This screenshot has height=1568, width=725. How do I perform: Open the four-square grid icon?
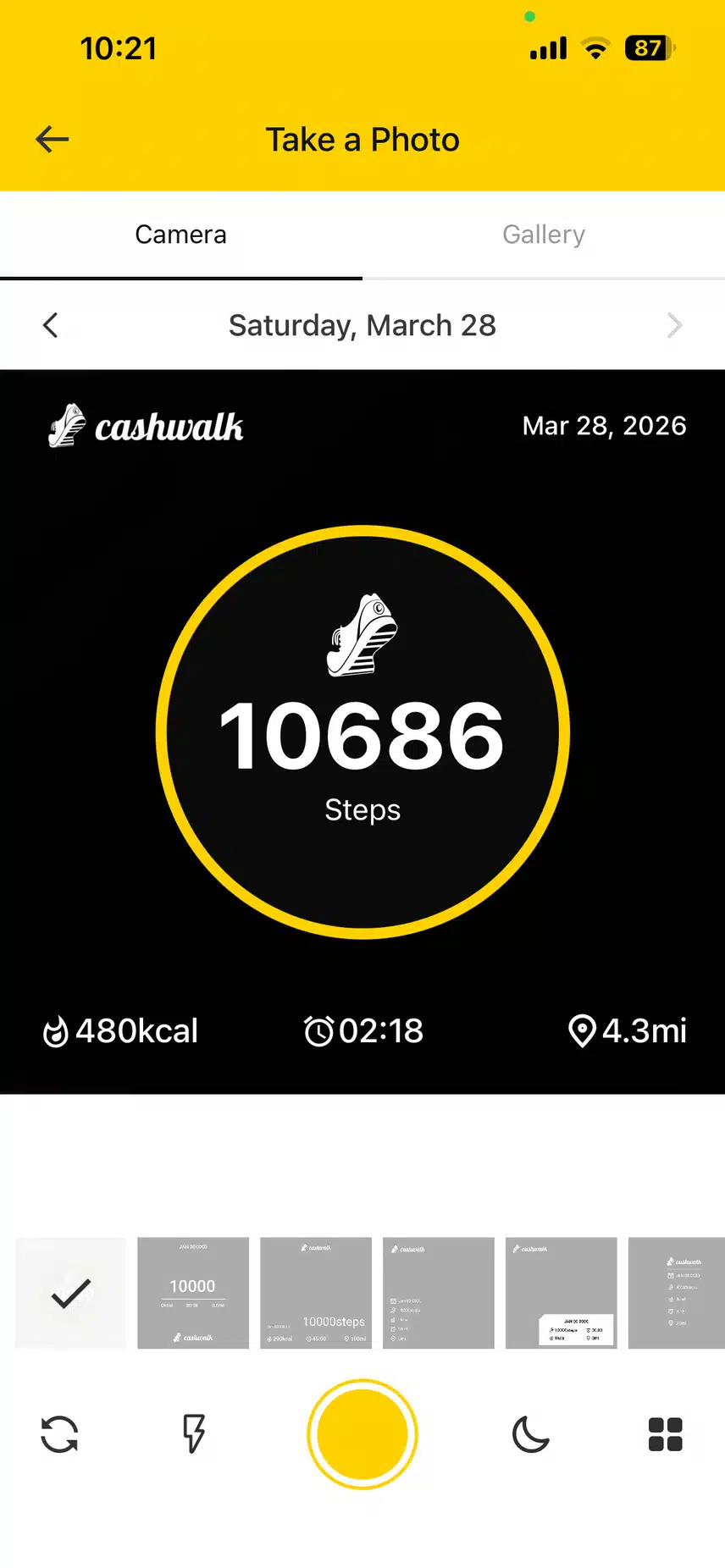[665, 1434]
